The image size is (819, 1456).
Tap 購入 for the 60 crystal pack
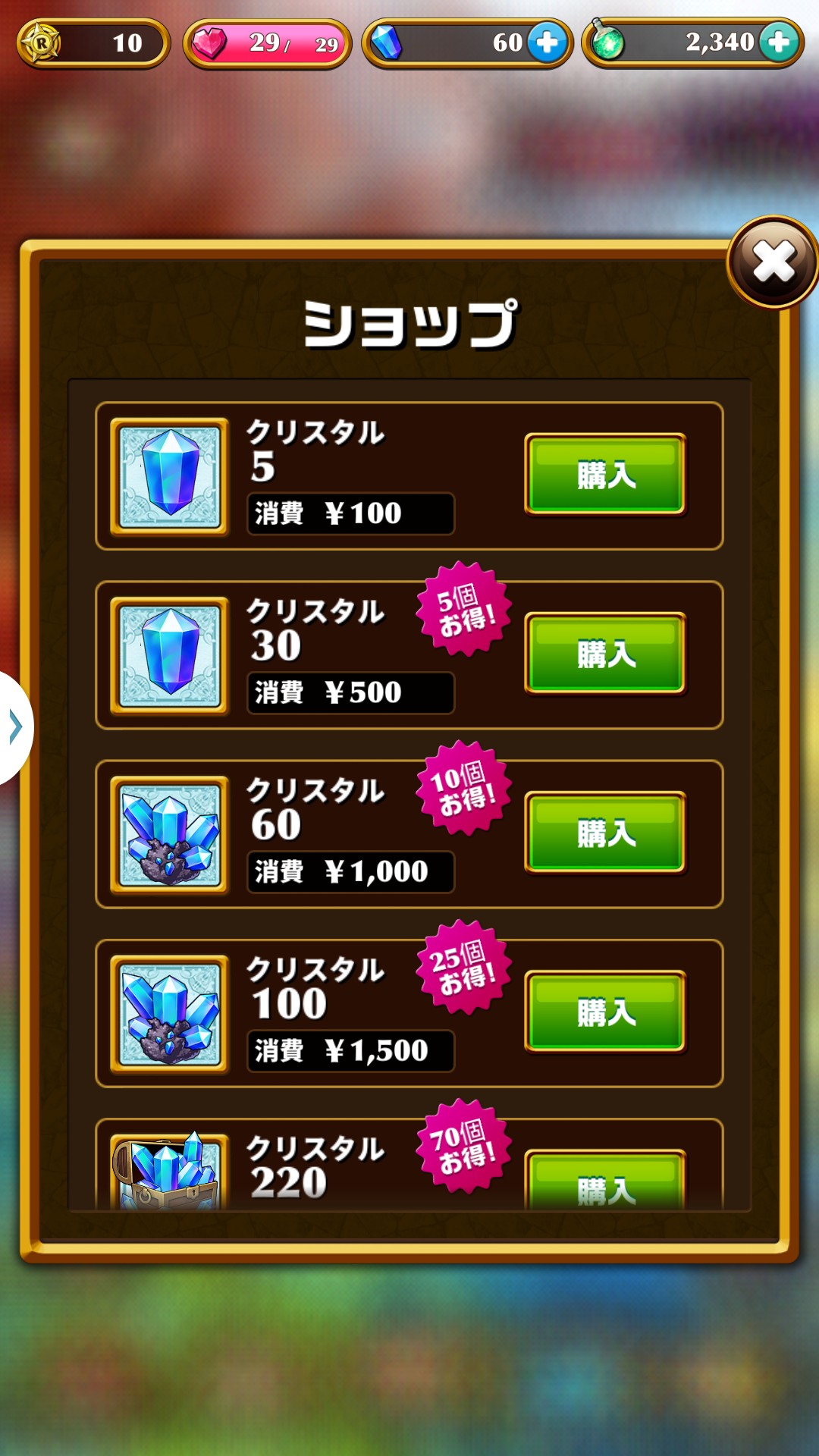(x=605, y=833)
